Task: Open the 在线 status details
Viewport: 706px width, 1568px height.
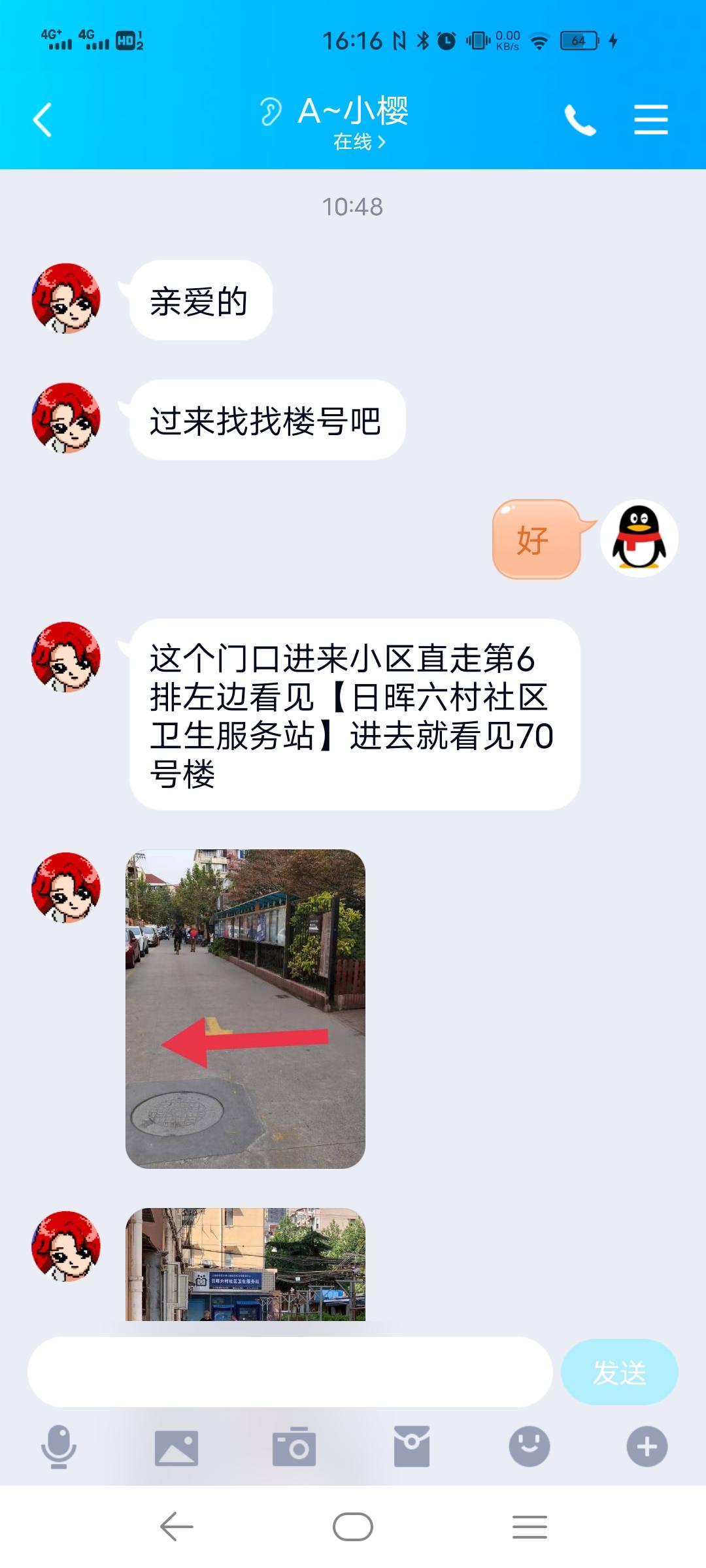Action: 359,142
